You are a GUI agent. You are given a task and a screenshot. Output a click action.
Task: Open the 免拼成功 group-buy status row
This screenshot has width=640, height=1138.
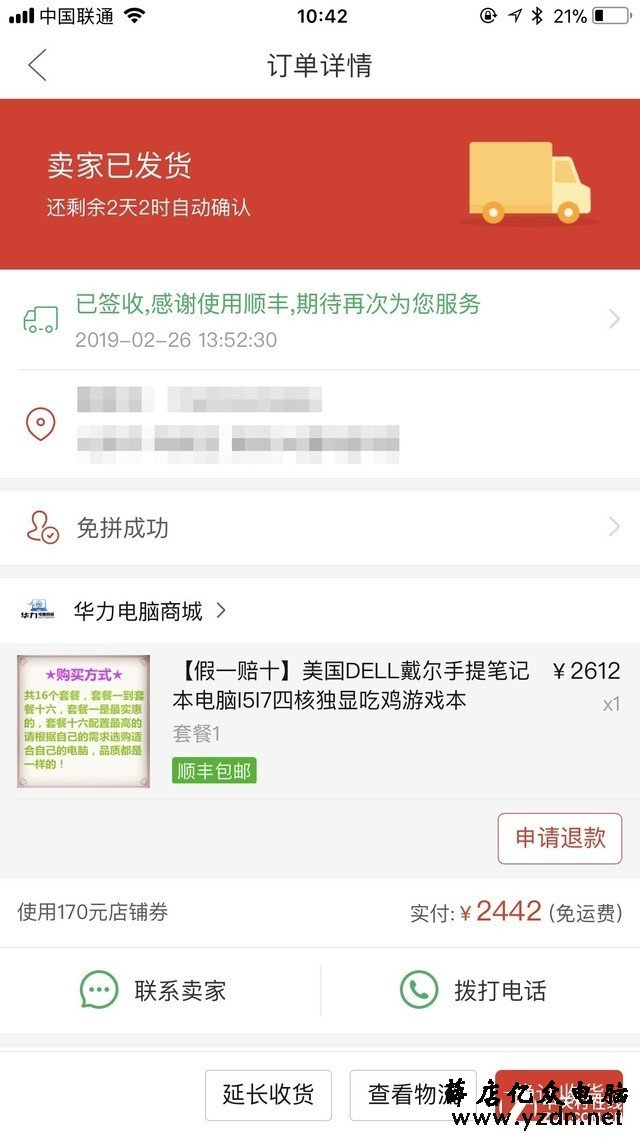point(320,528)
